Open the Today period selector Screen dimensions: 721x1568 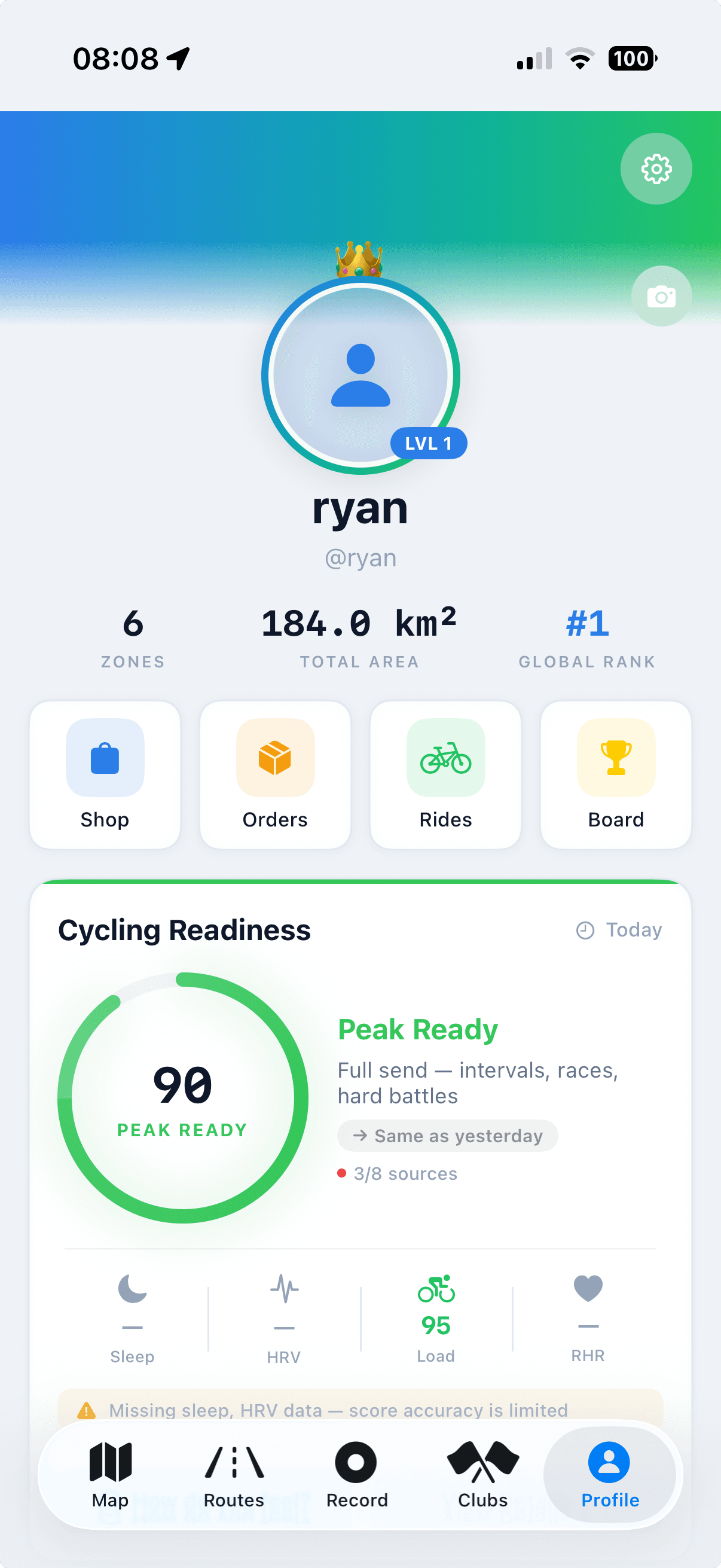[619, 930]
